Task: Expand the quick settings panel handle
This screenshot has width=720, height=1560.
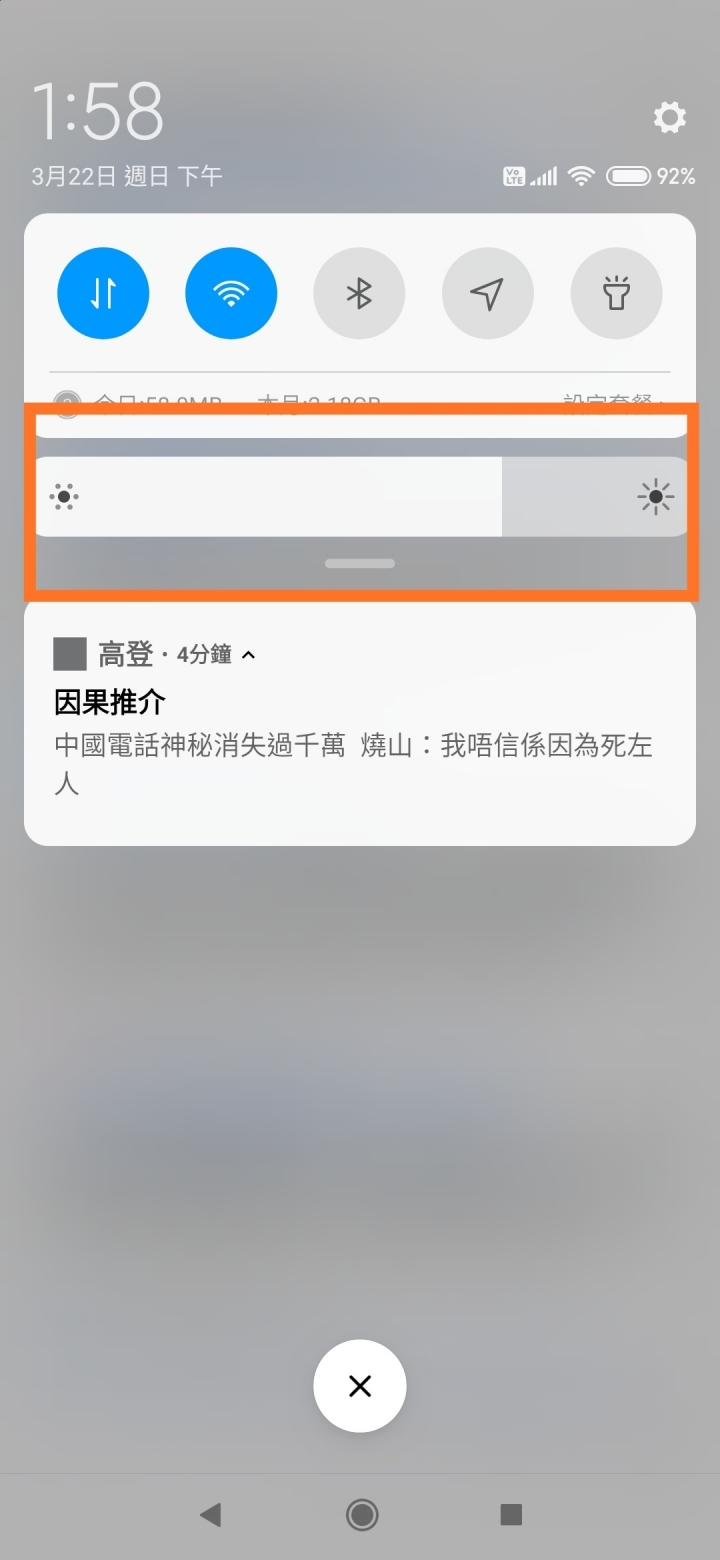Action: click(360, 564)
